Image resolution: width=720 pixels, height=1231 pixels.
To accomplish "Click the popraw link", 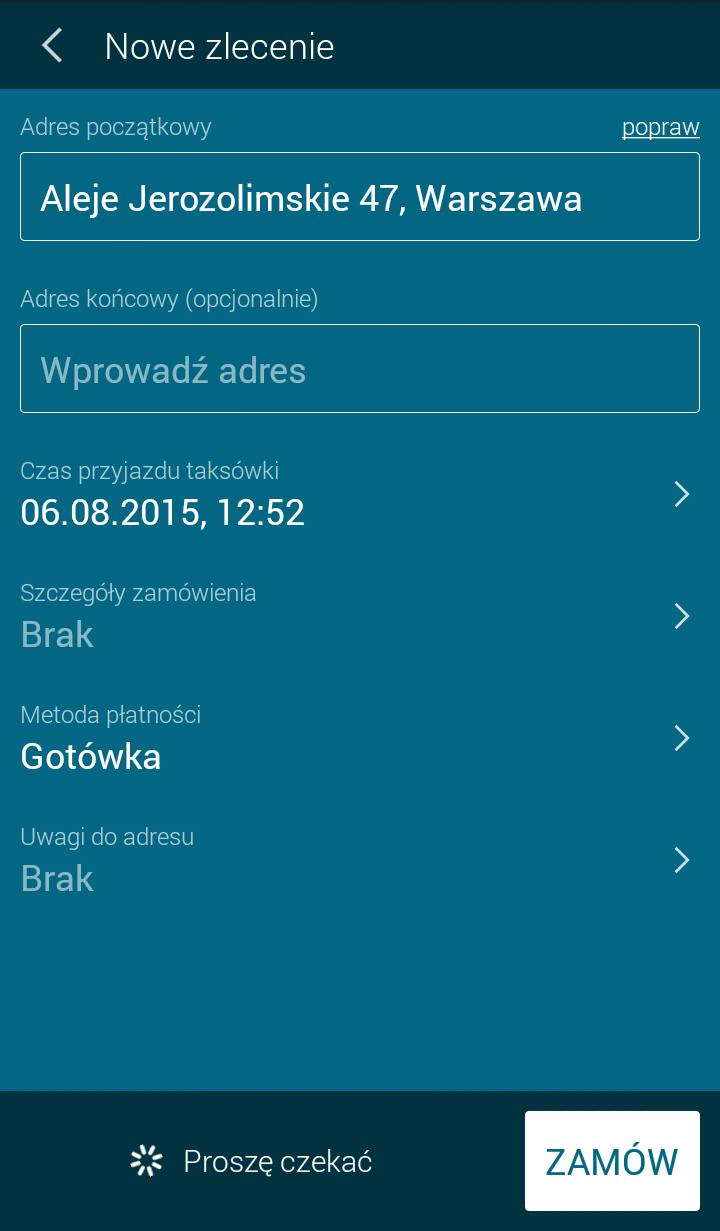I will [661, 127].
